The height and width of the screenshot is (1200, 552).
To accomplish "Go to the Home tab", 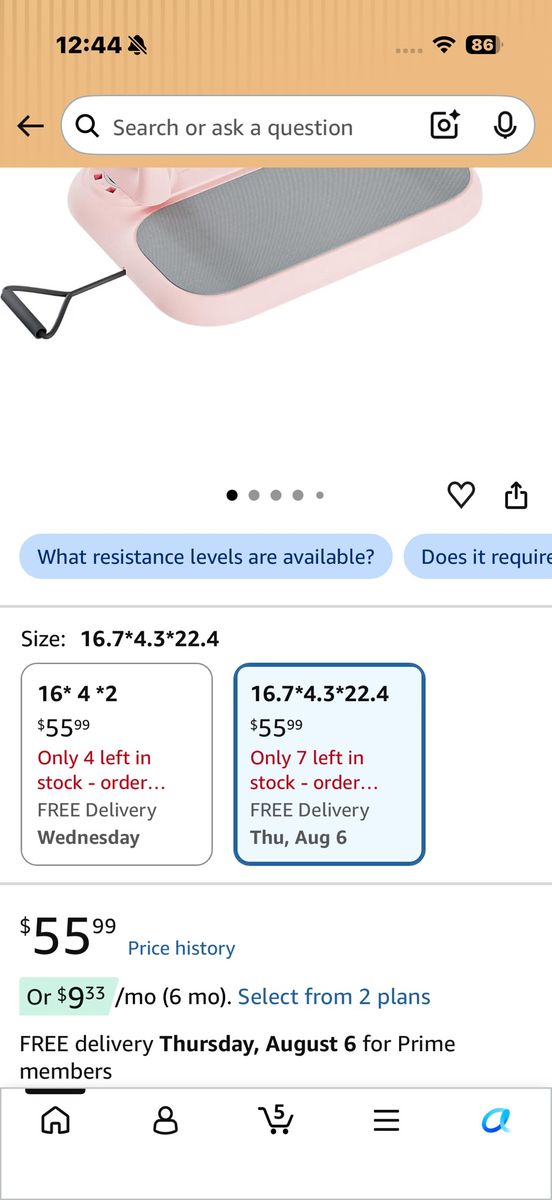I will coord(55,1120).
